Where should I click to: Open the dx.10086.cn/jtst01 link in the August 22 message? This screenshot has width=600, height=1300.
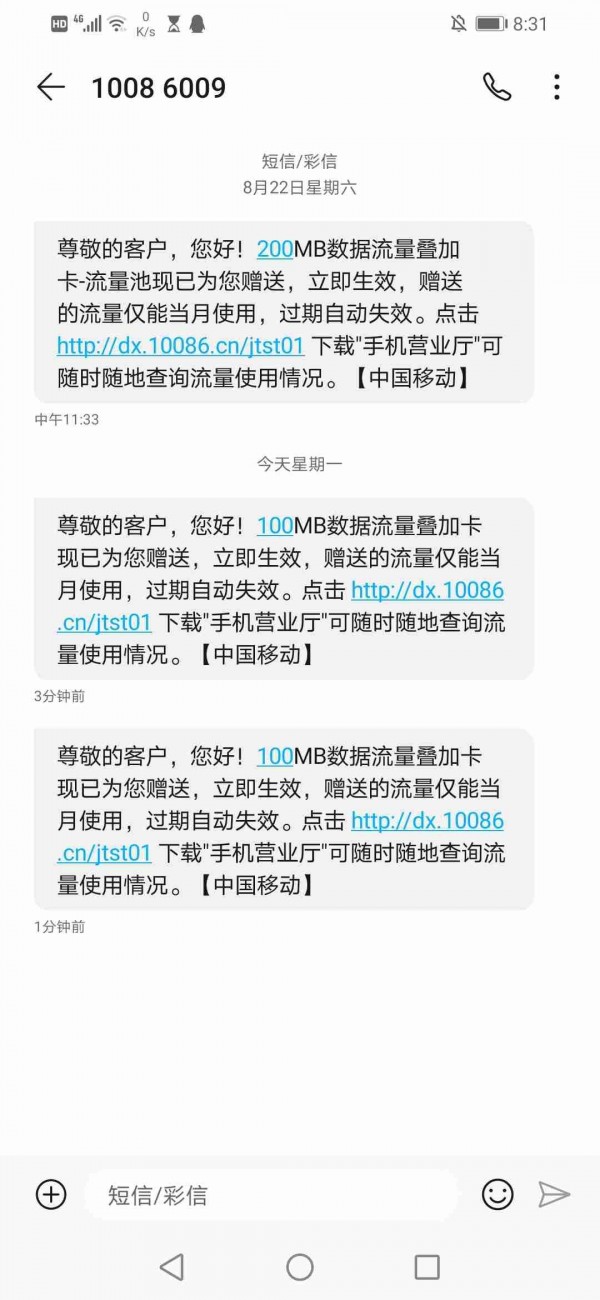[x=181, y=346]
